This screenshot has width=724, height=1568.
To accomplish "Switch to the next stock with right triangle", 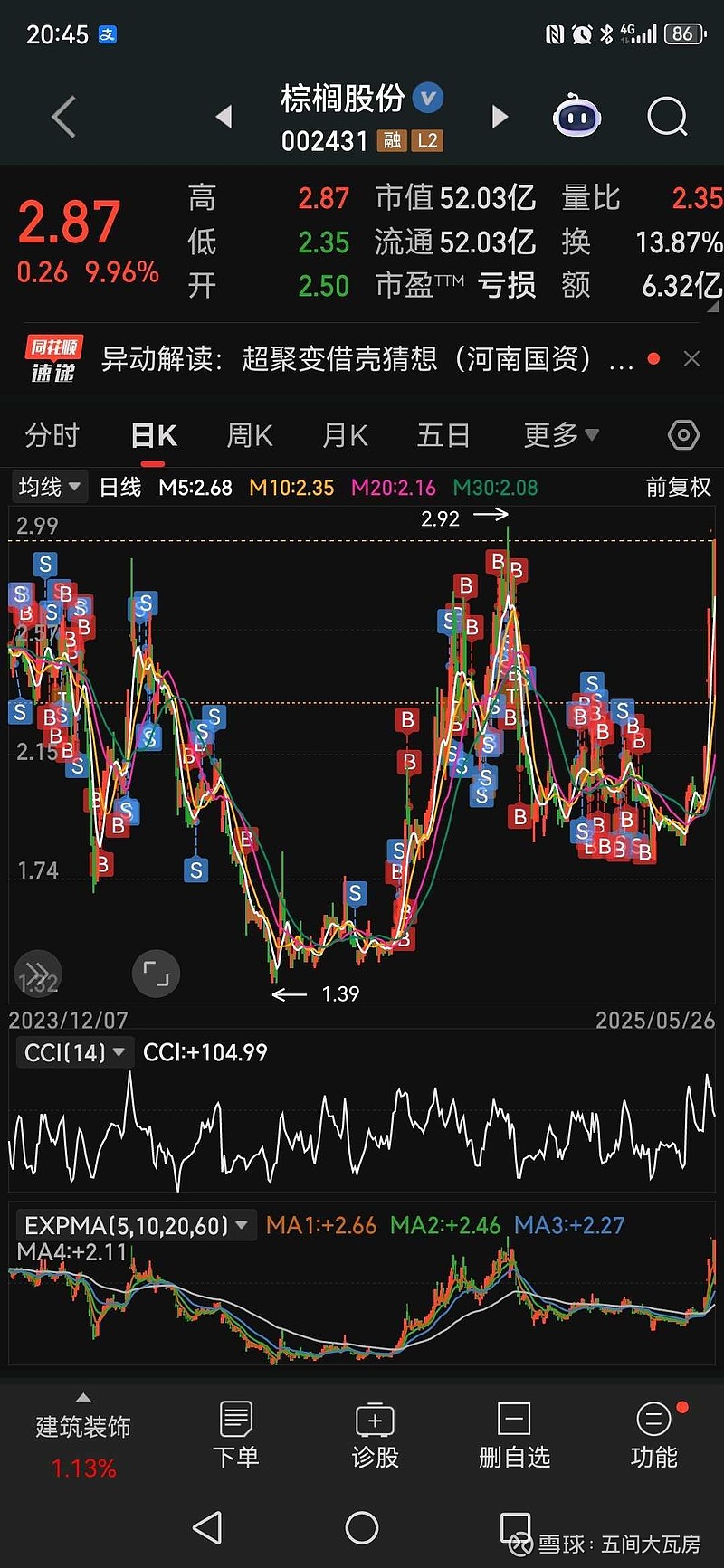I will point(500,117).
